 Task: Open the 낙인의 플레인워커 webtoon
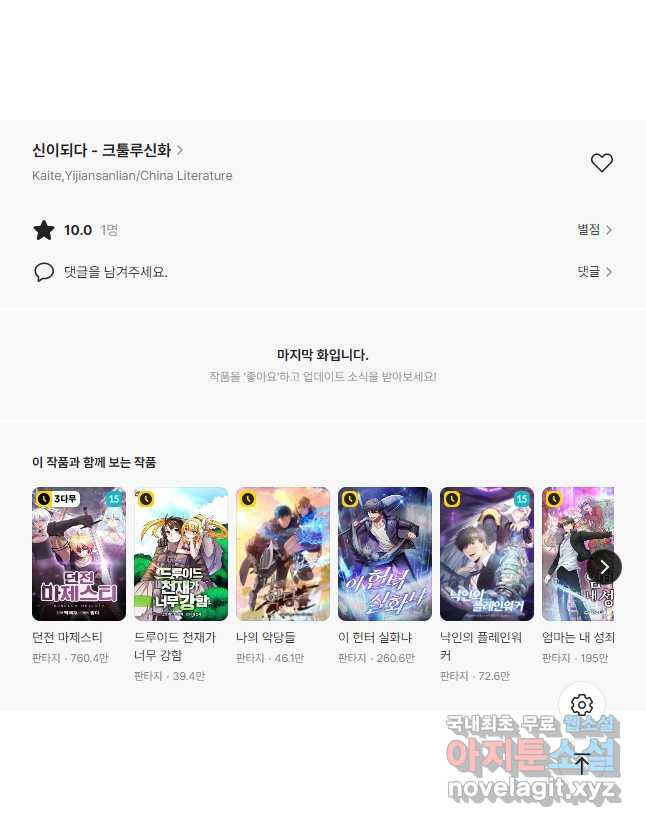click(487, 554)
